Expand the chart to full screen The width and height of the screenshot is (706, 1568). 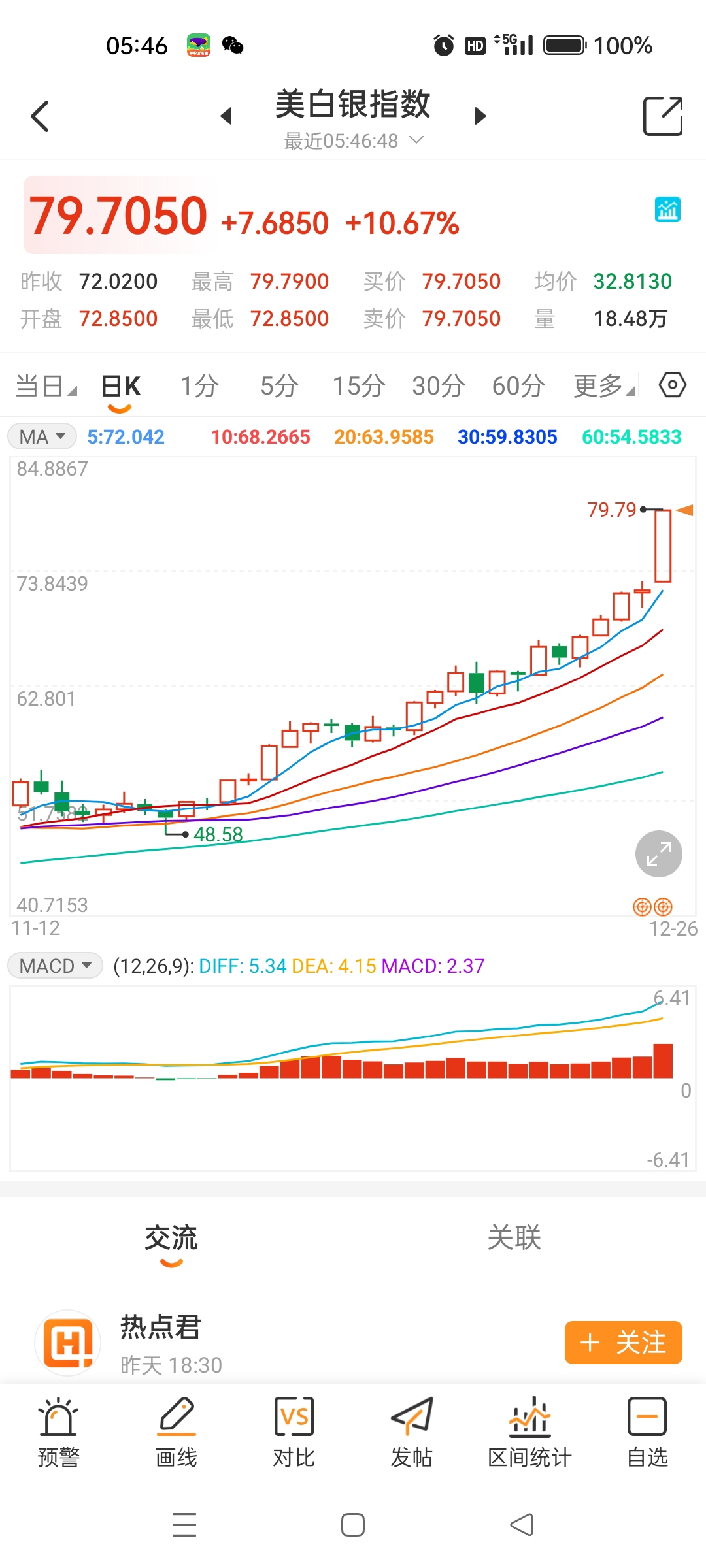658,854
